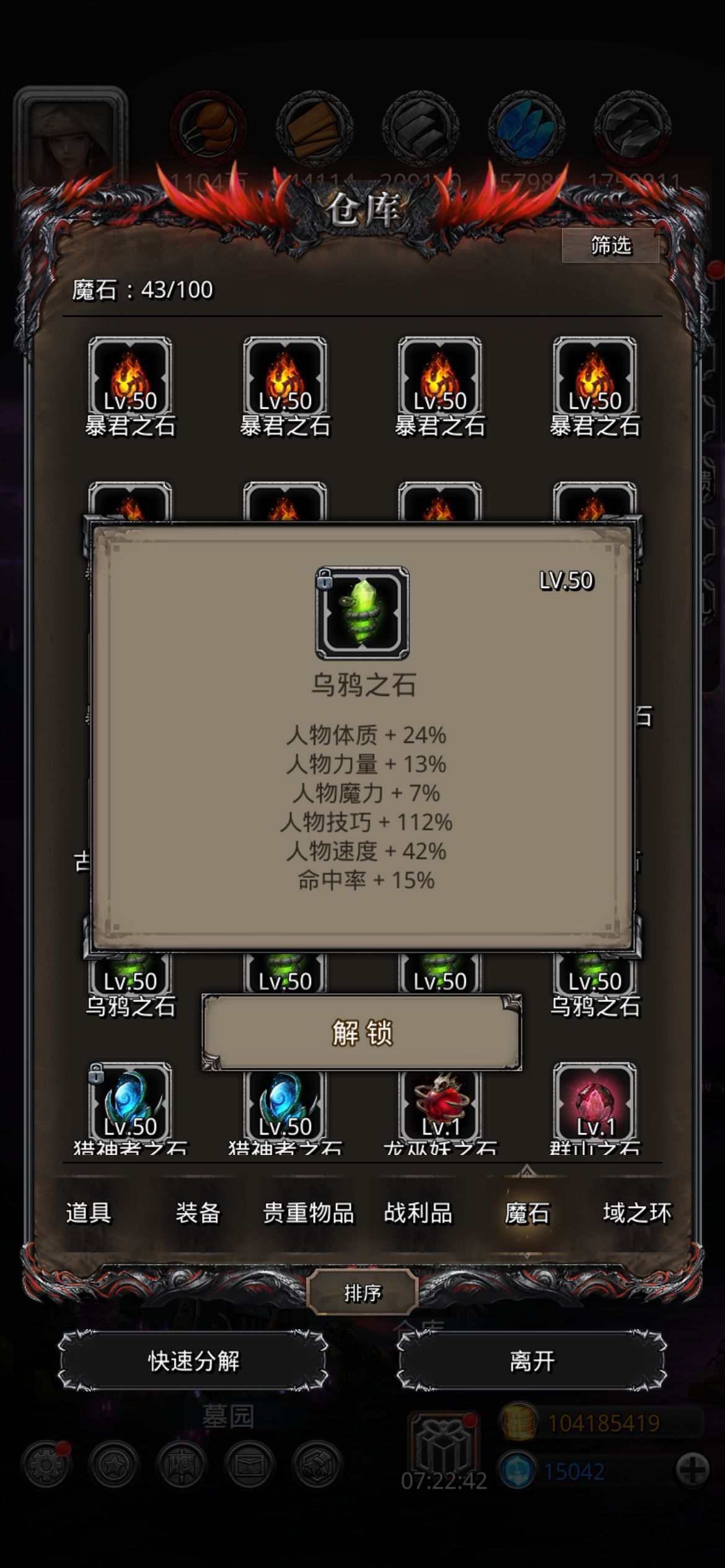This screenshot has width=725, height=1568.
Task: Tap the 解锁 button to unlock the stone
Action: coord(362,1032)
